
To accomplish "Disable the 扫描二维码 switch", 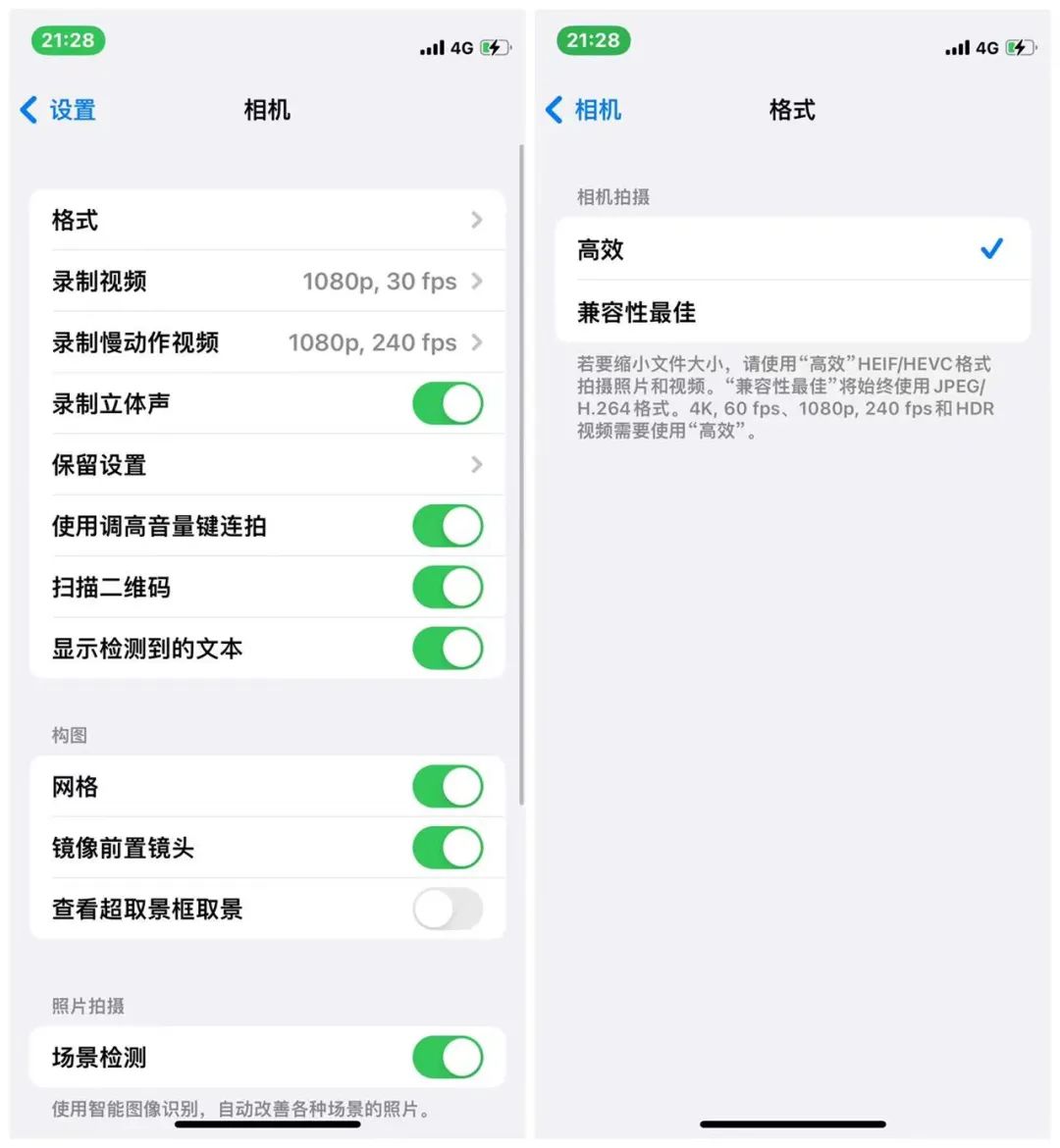I will click(x=448, y=587).
